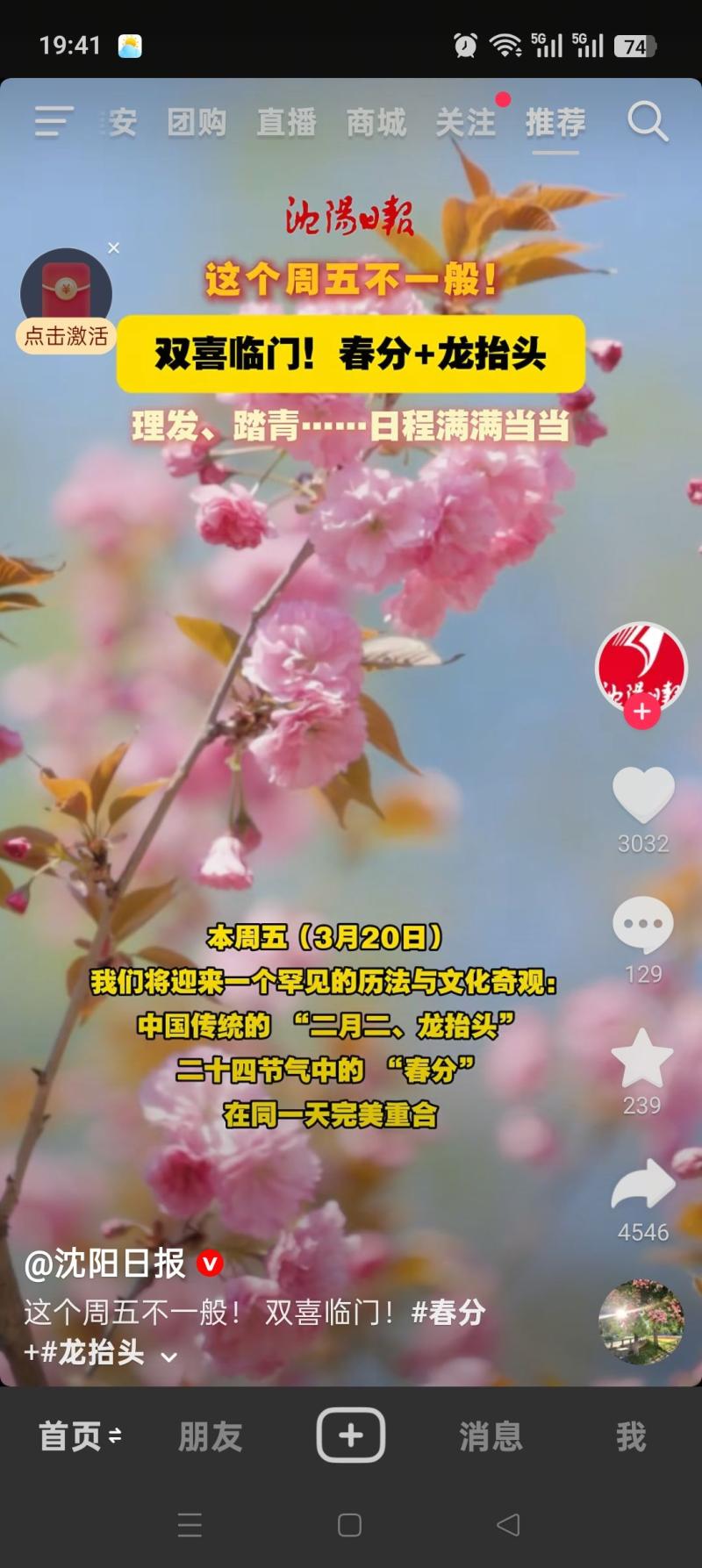Open the side menu hamburger button
This screenshot has height=1568, width=702.
point(54,122)
